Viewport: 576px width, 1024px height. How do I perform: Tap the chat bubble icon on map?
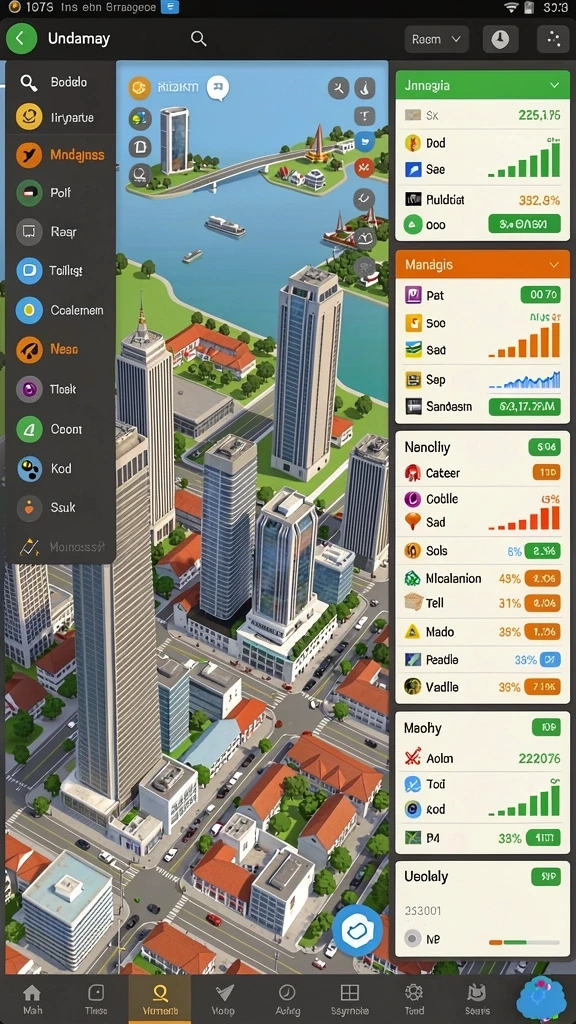[217, 88]
